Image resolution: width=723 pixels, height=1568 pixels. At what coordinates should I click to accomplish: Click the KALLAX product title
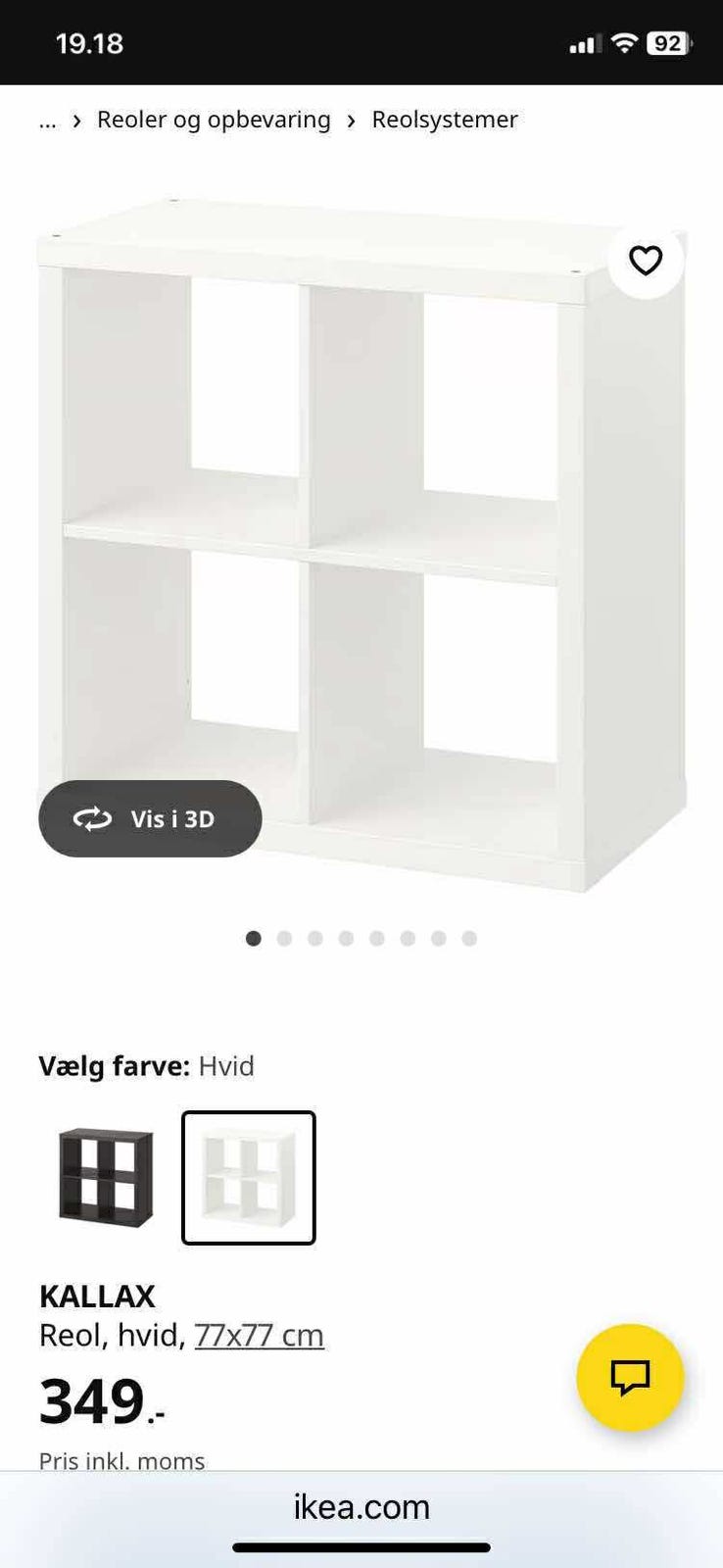click(x=97, y=1296)
